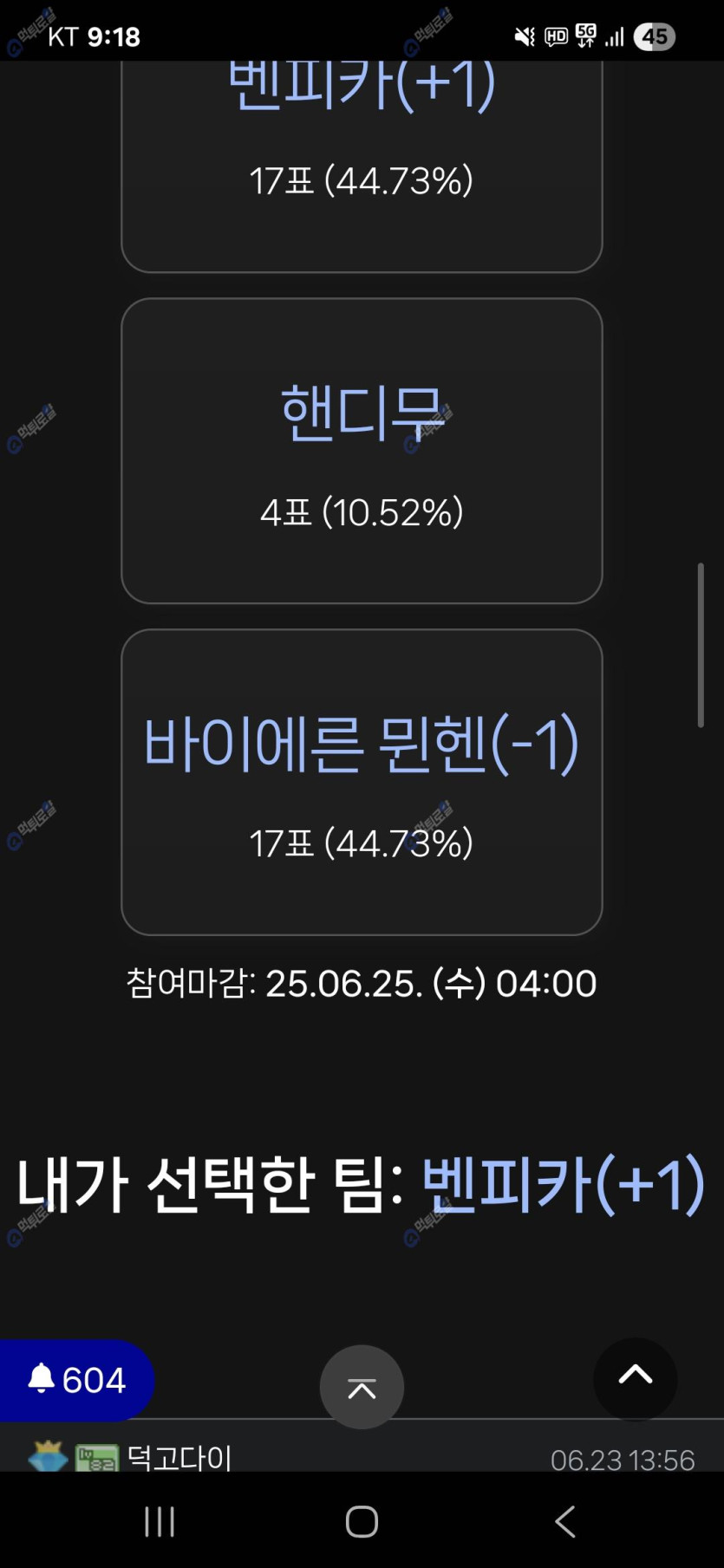The width and height of the screenshot is (724, 1568).
Task: Go to the home screen
Action: click(362, 1520)
